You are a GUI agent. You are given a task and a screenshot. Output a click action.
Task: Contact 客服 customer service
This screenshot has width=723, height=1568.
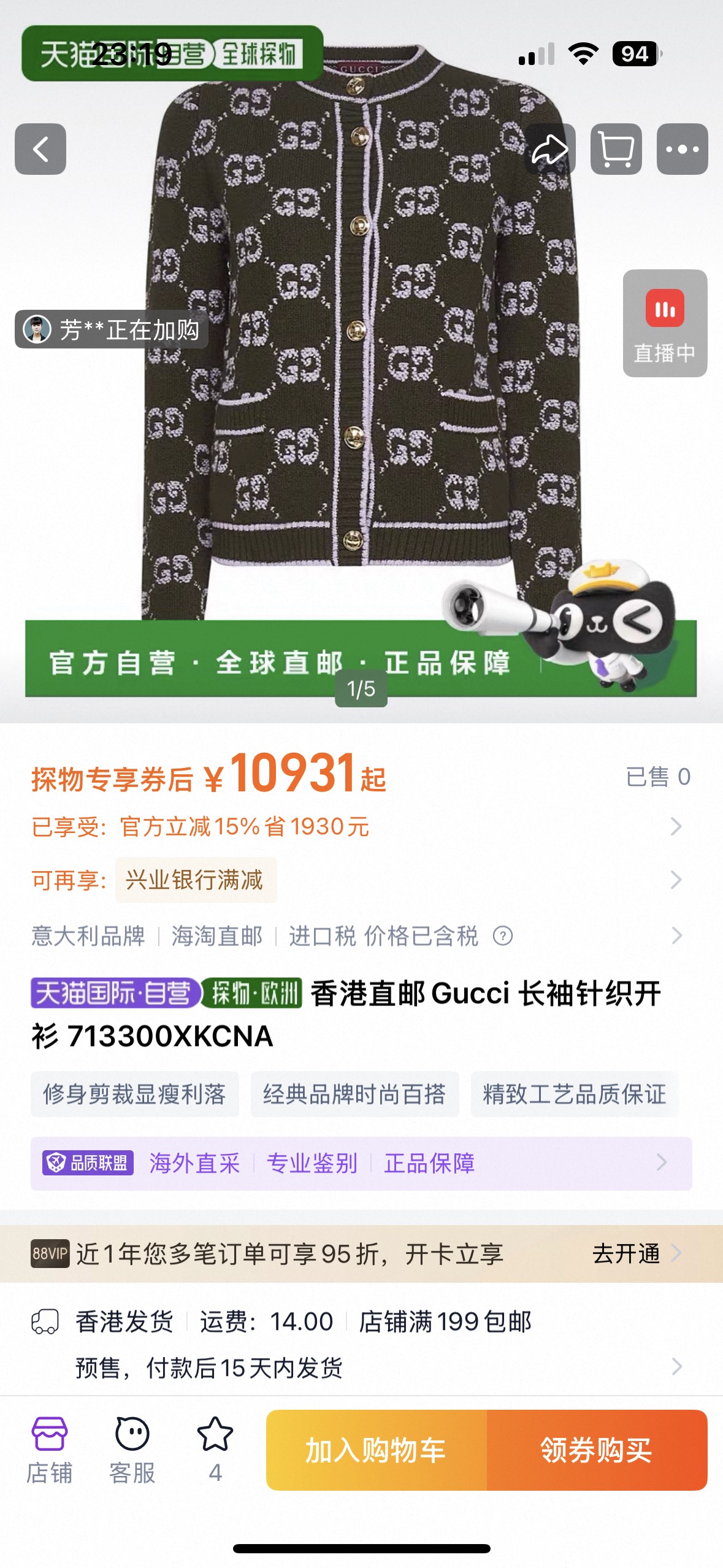coord(132,1449)
